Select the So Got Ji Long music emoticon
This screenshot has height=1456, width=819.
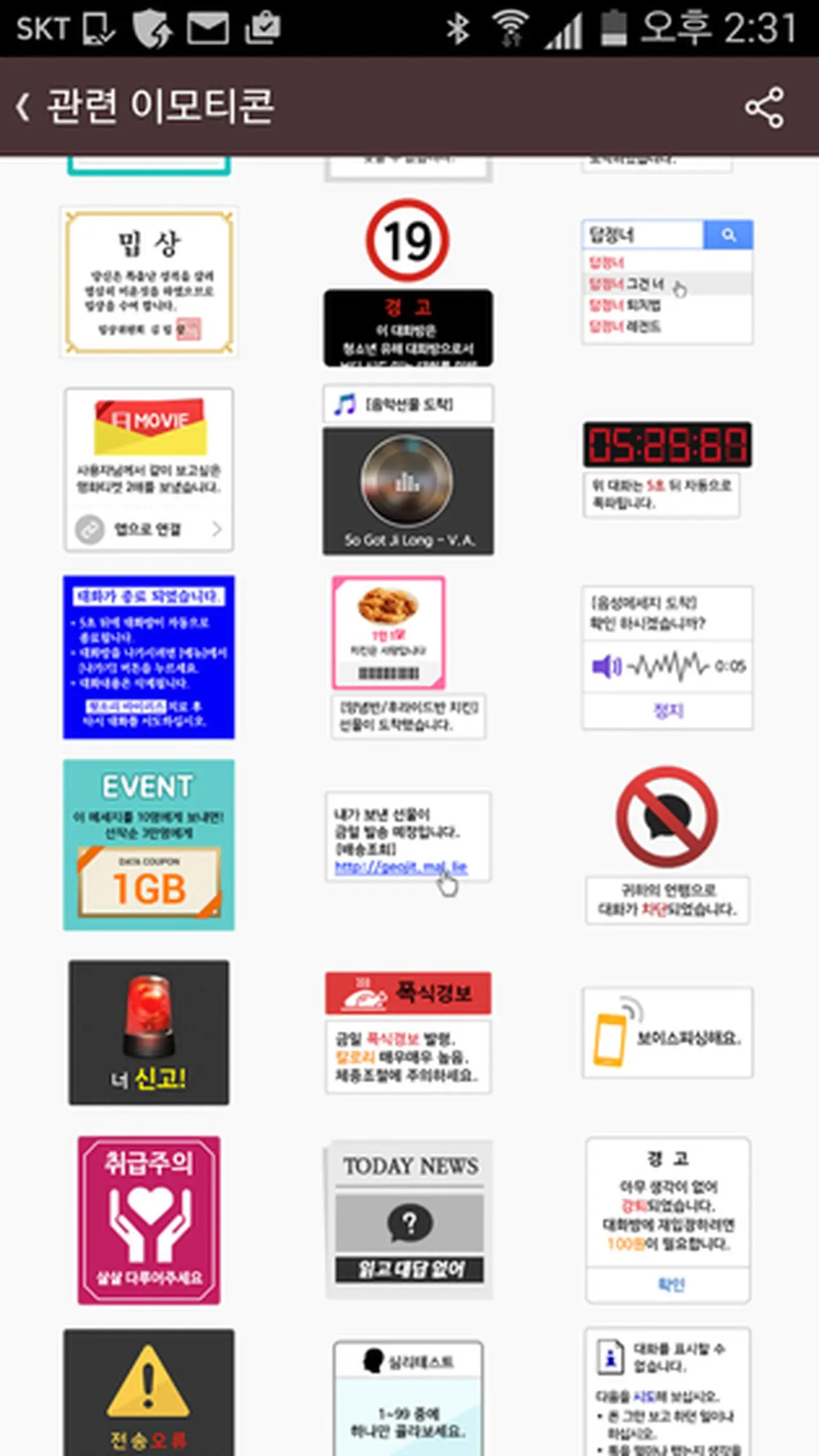click(x=408, y=470)
